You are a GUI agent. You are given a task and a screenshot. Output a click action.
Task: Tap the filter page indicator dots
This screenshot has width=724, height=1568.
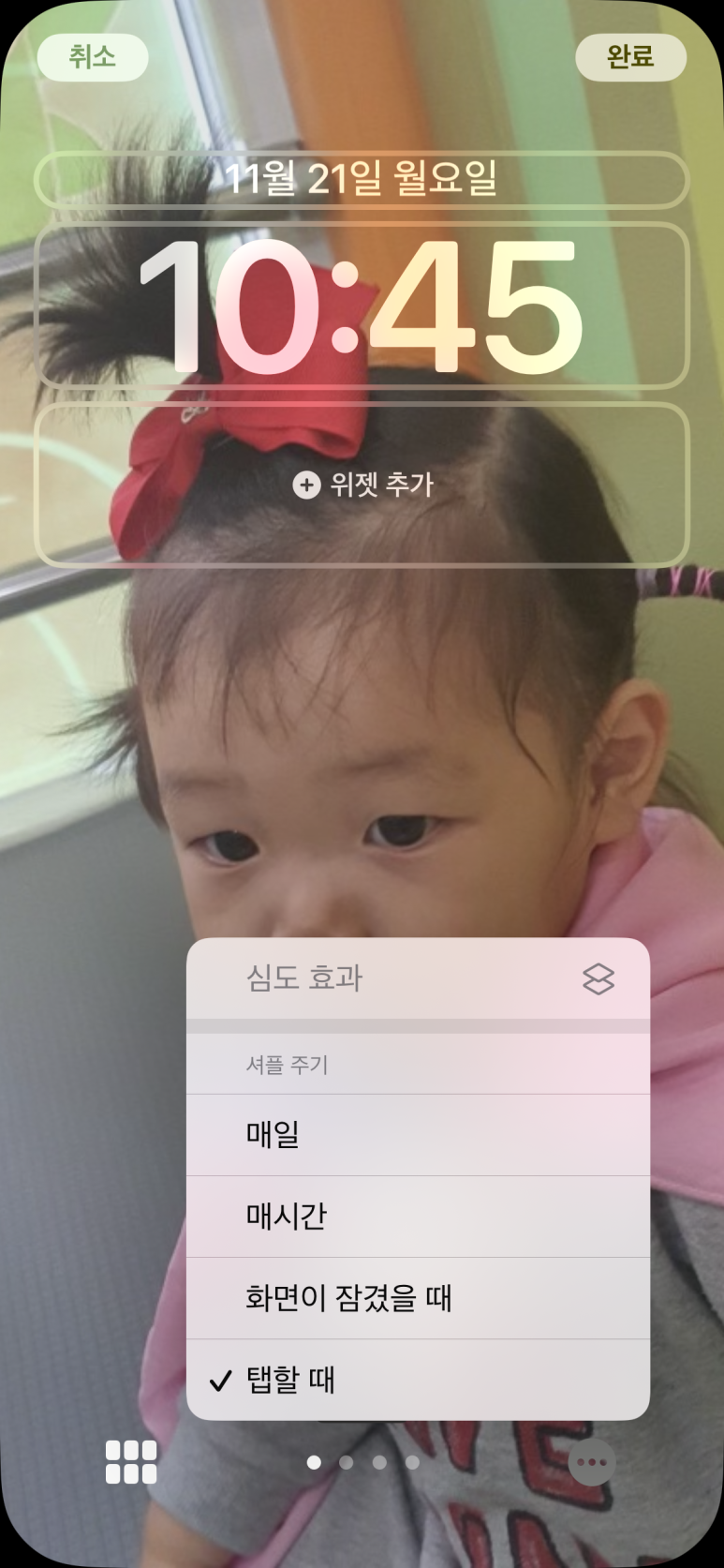pos(362,1462)
